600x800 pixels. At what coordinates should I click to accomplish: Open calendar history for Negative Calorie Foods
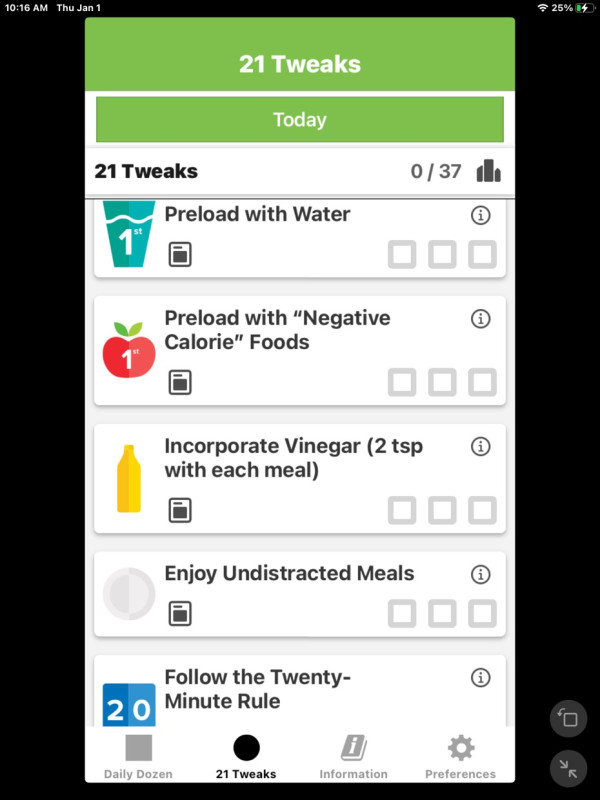pyautogui.click(x=180, y=382)
